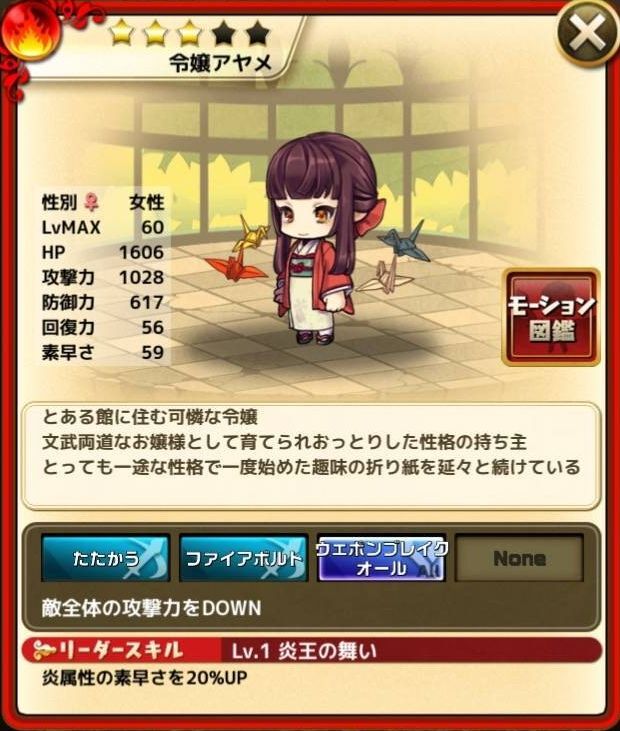Viewport: 620px width, 731px height.
Task: Select the たたかう skill button
Action: pos(105,558)
